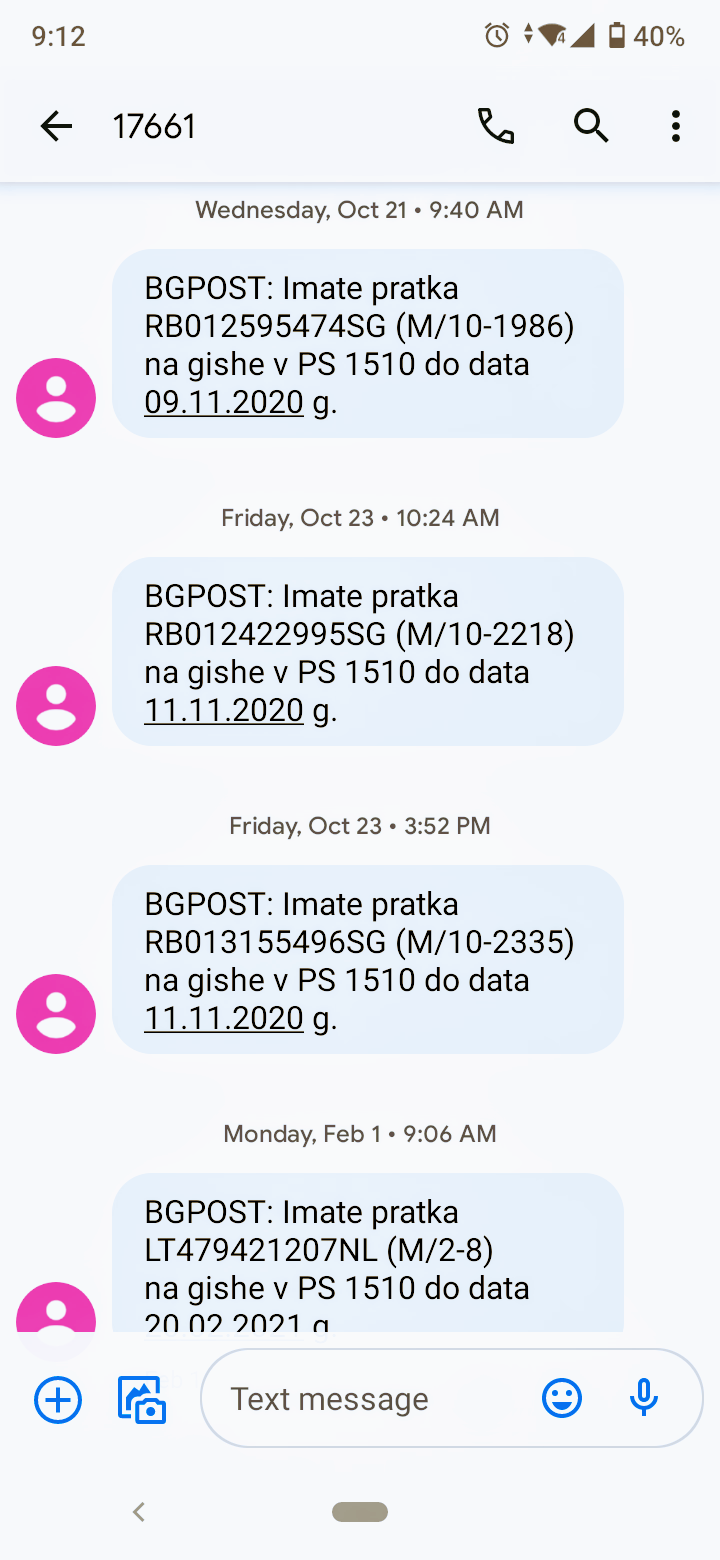
Task: Tap the underlined date 09.11.2020
Action: pos(224,403)
